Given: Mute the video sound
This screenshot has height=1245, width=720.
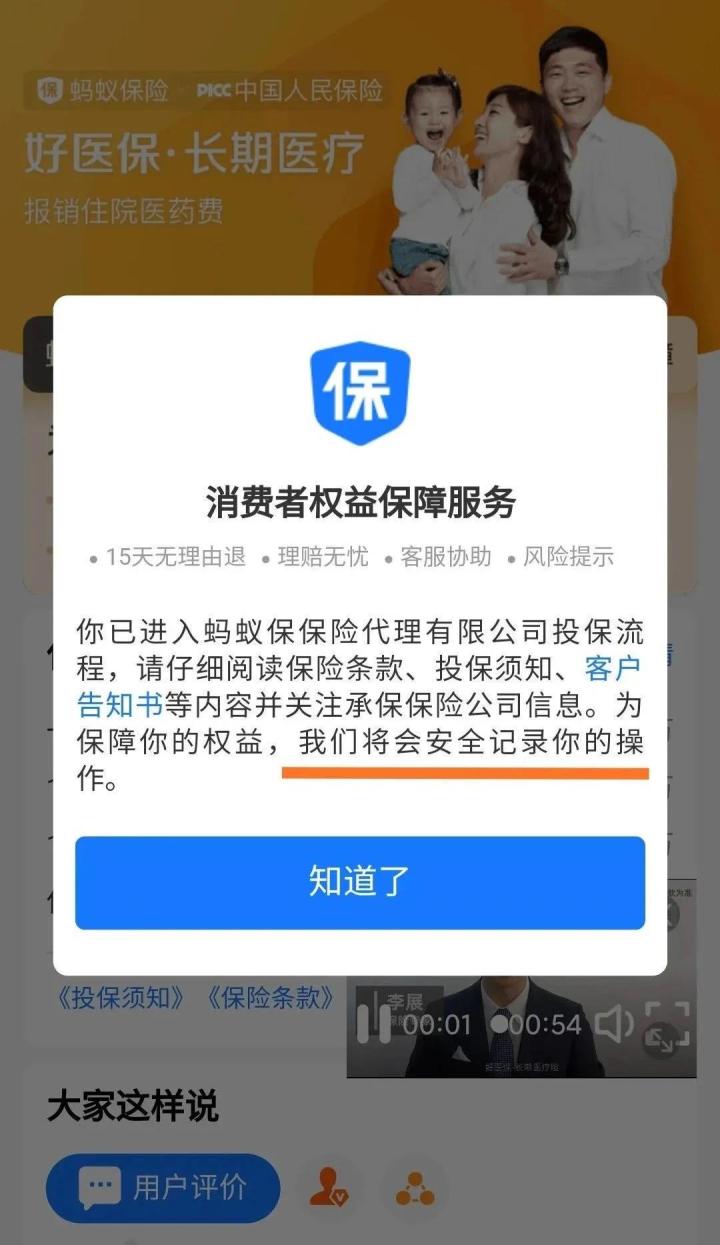Looking at the screenshot, I should (612, 1023).
